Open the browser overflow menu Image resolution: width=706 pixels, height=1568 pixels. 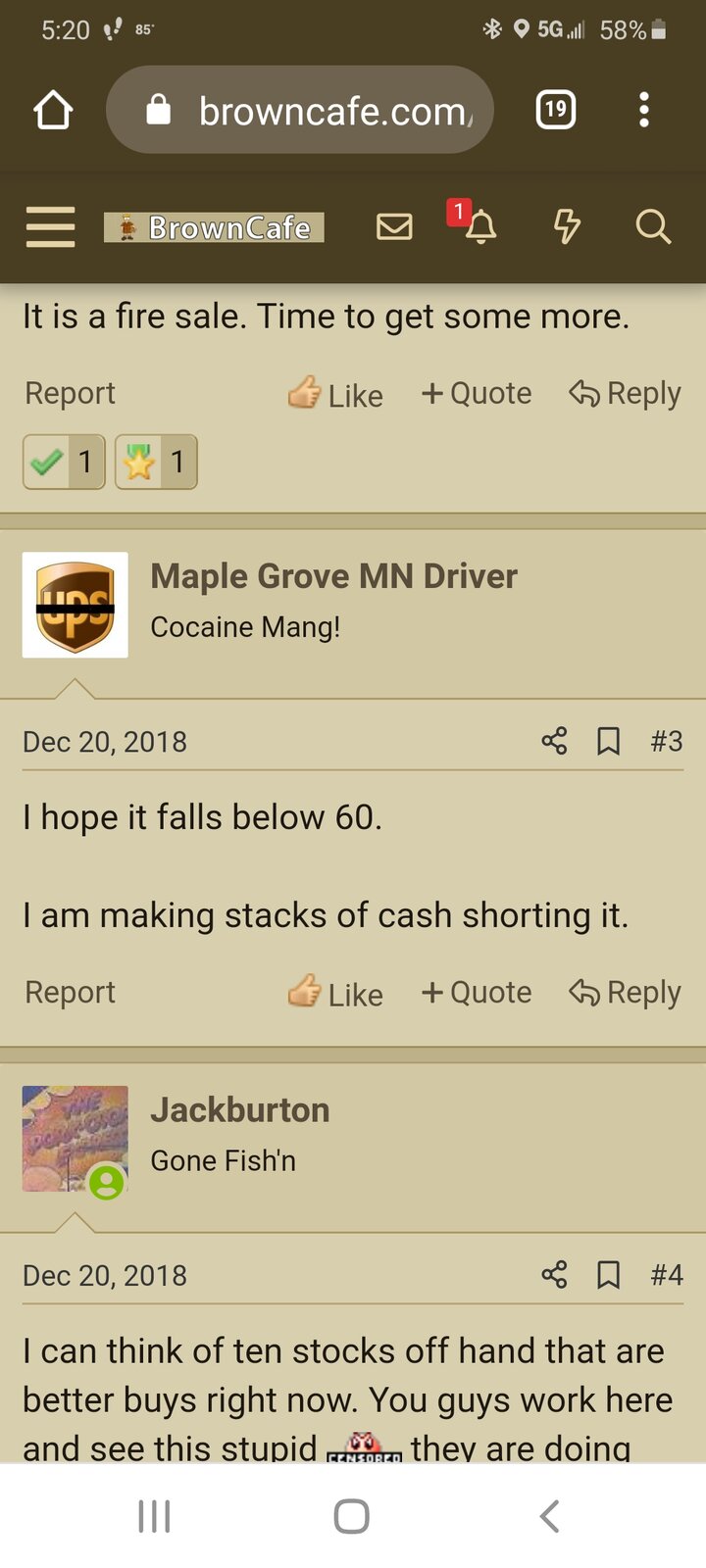pyautogui.click(x=644, y=110)
